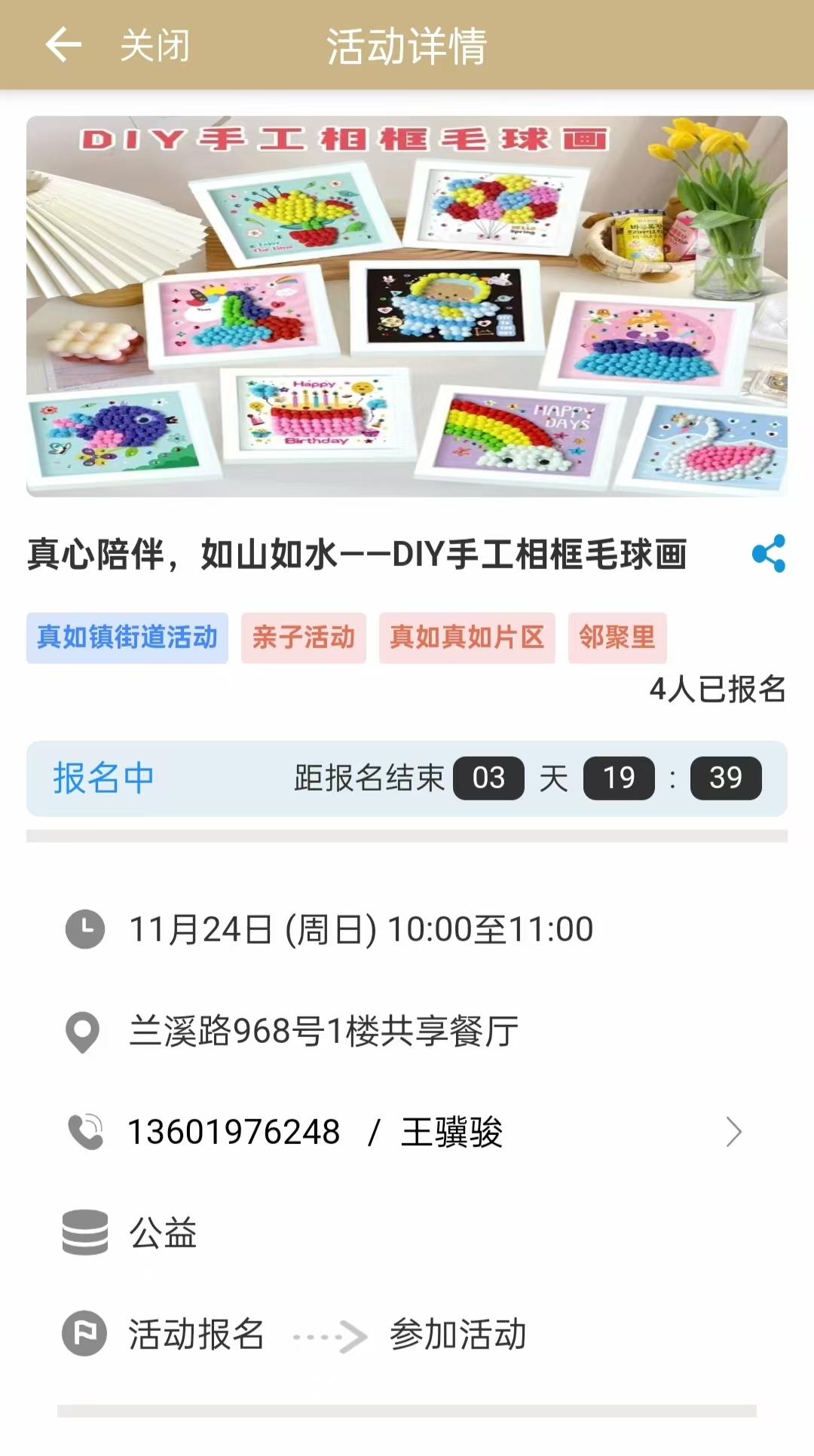Viewport: 814px width, 1456px height.
Task: Tap the 邻聚里 tag
Action: point(617,638)
